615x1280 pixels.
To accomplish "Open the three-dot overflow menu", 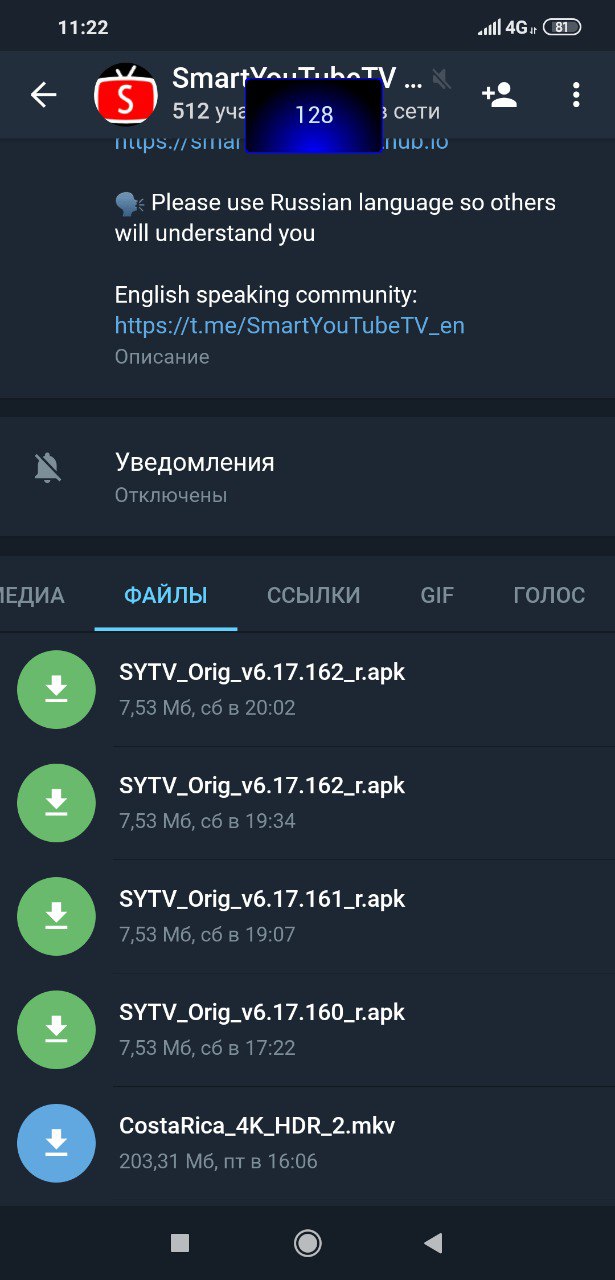I will [576, 95].
